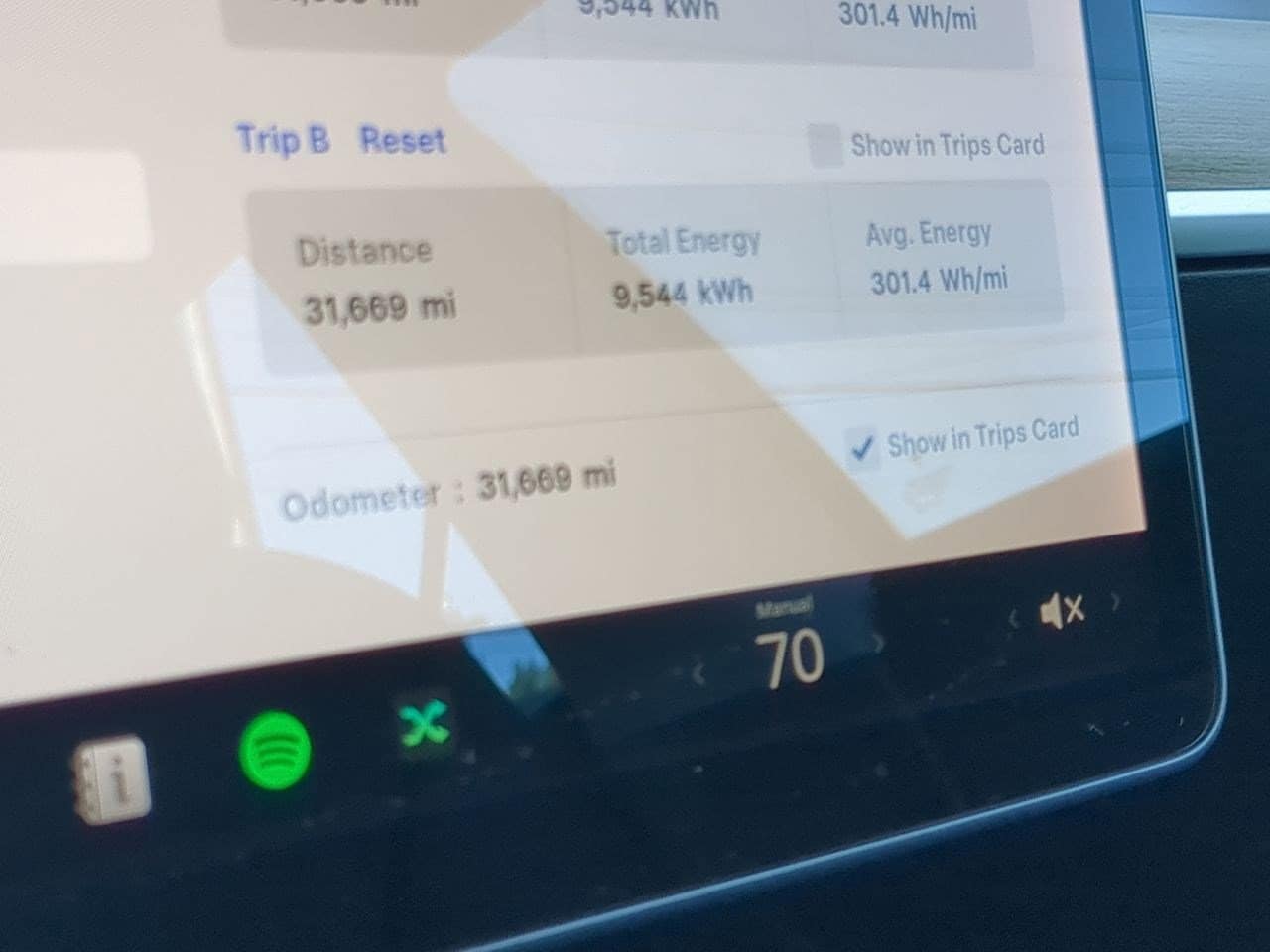The image size is (1270, 952).
Task: Raise the cabin temperature with the right chevron
Action: coord(877,642)
